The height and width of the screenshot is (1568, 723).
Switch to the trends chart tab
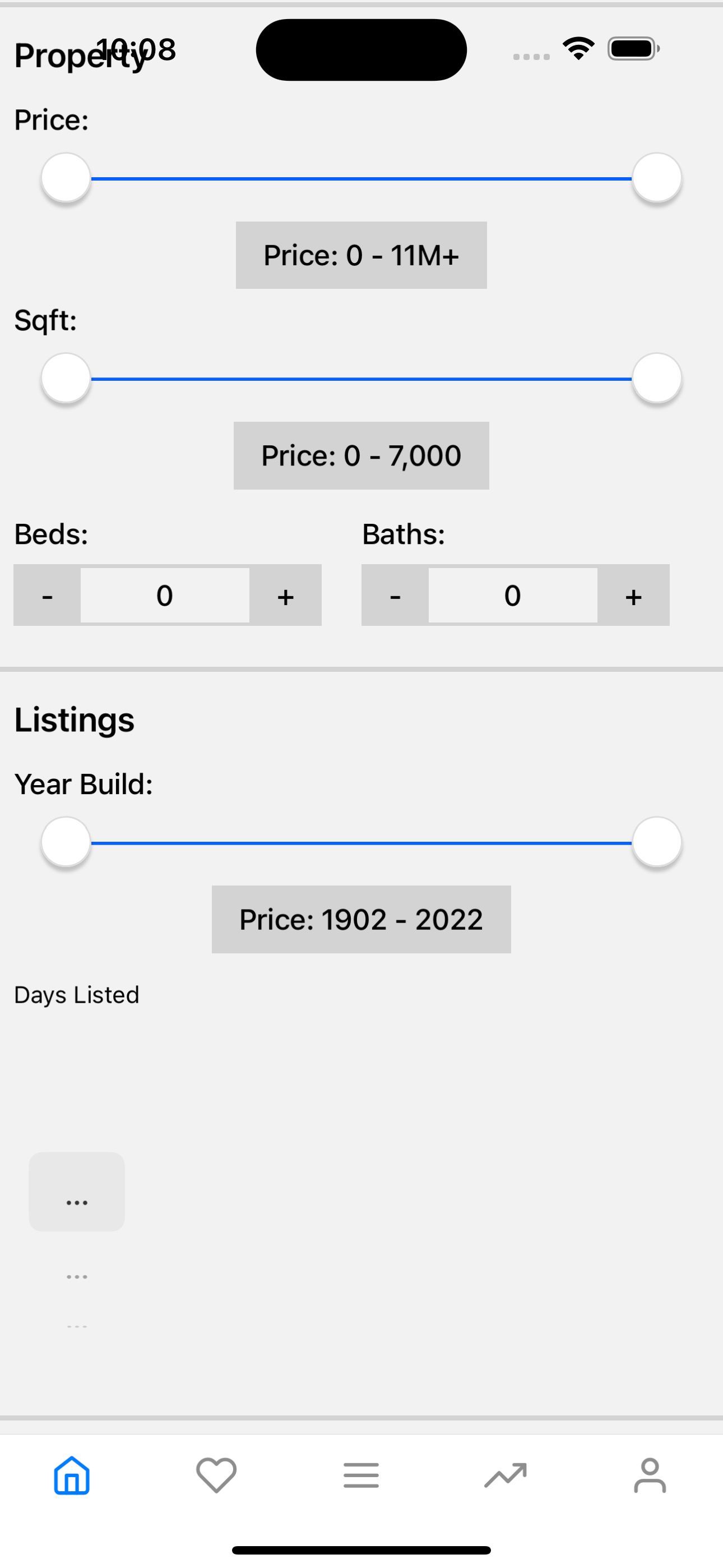[x=505, y=1475]
